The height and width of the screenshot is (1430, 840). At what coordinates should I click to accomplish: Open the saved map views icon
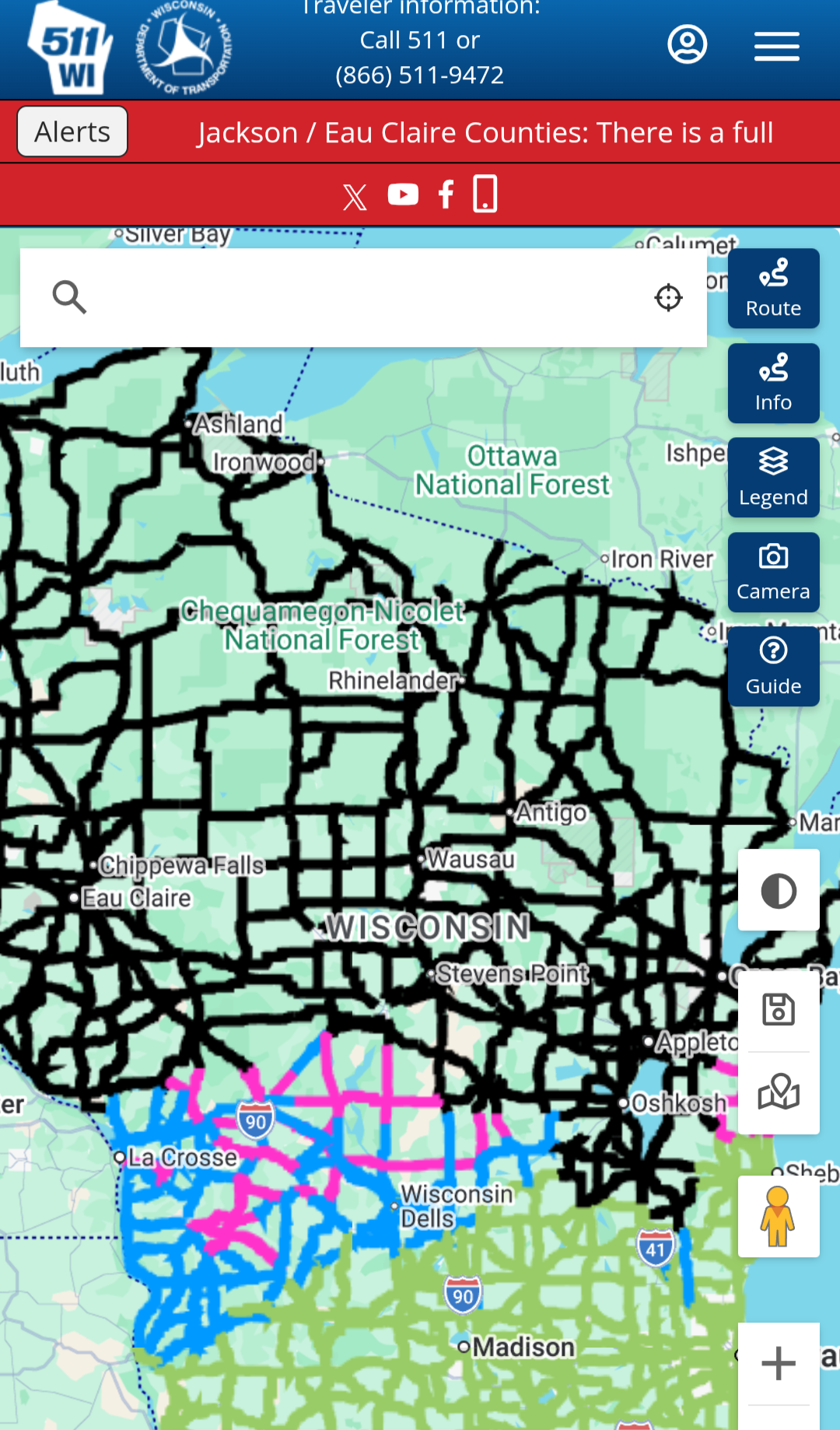pos(778,1092)
